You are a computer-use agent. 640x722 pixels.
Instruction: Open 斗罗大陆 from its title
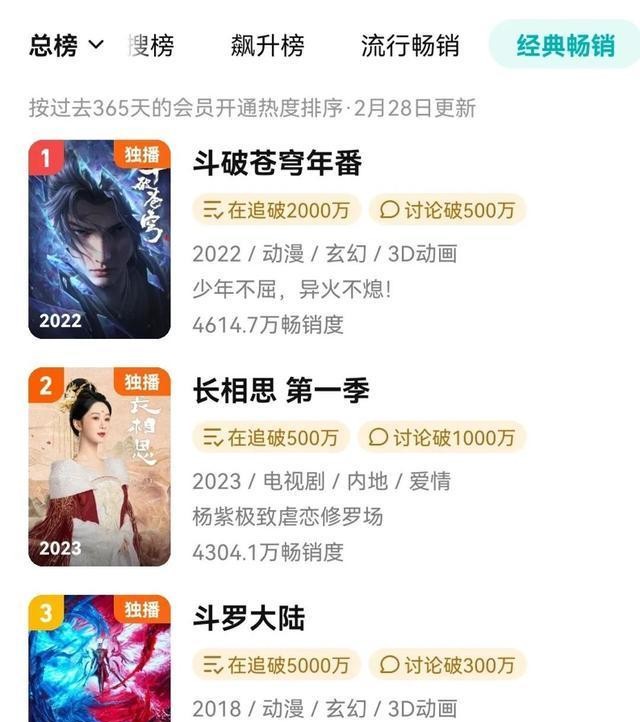(248, 619)
